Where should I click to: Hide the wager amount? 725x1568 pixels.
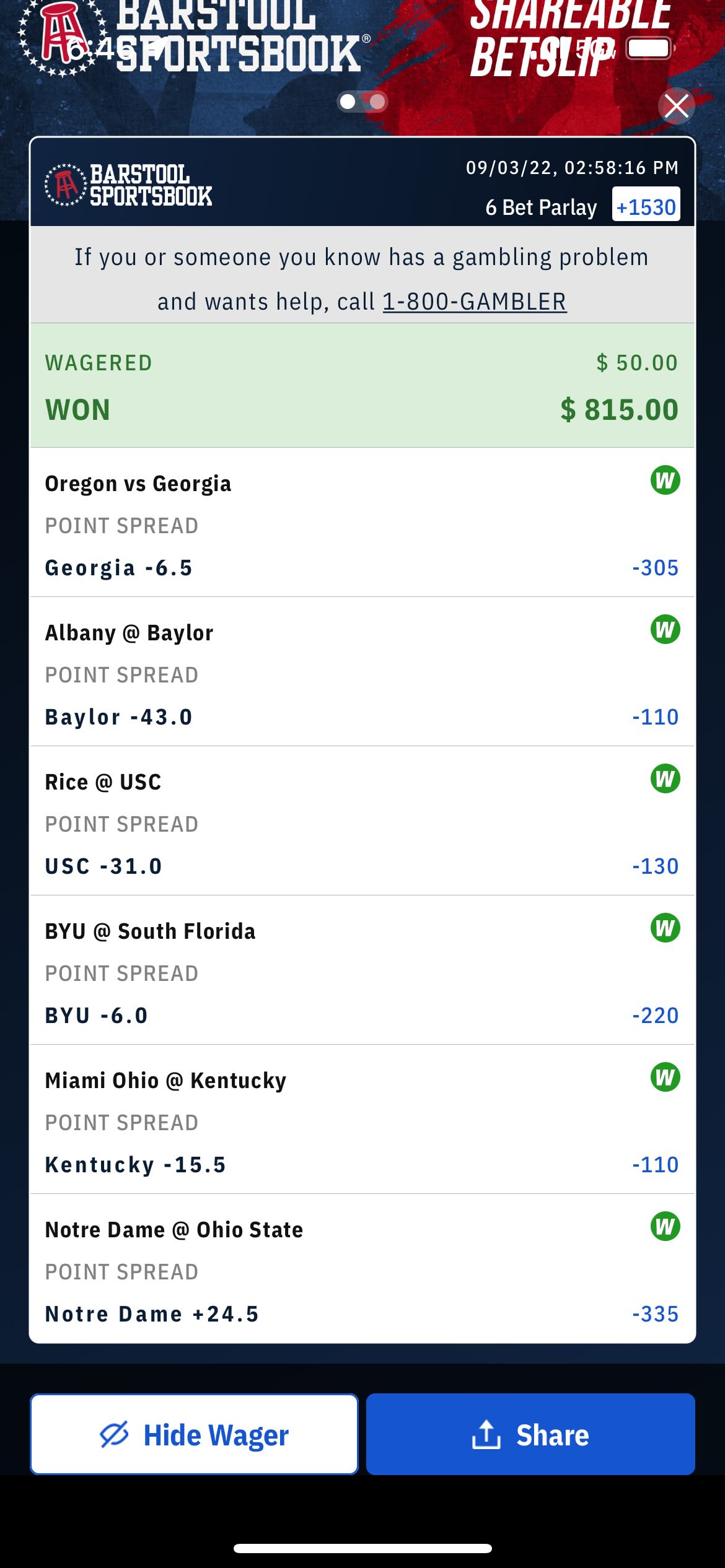pos(194,1434)
